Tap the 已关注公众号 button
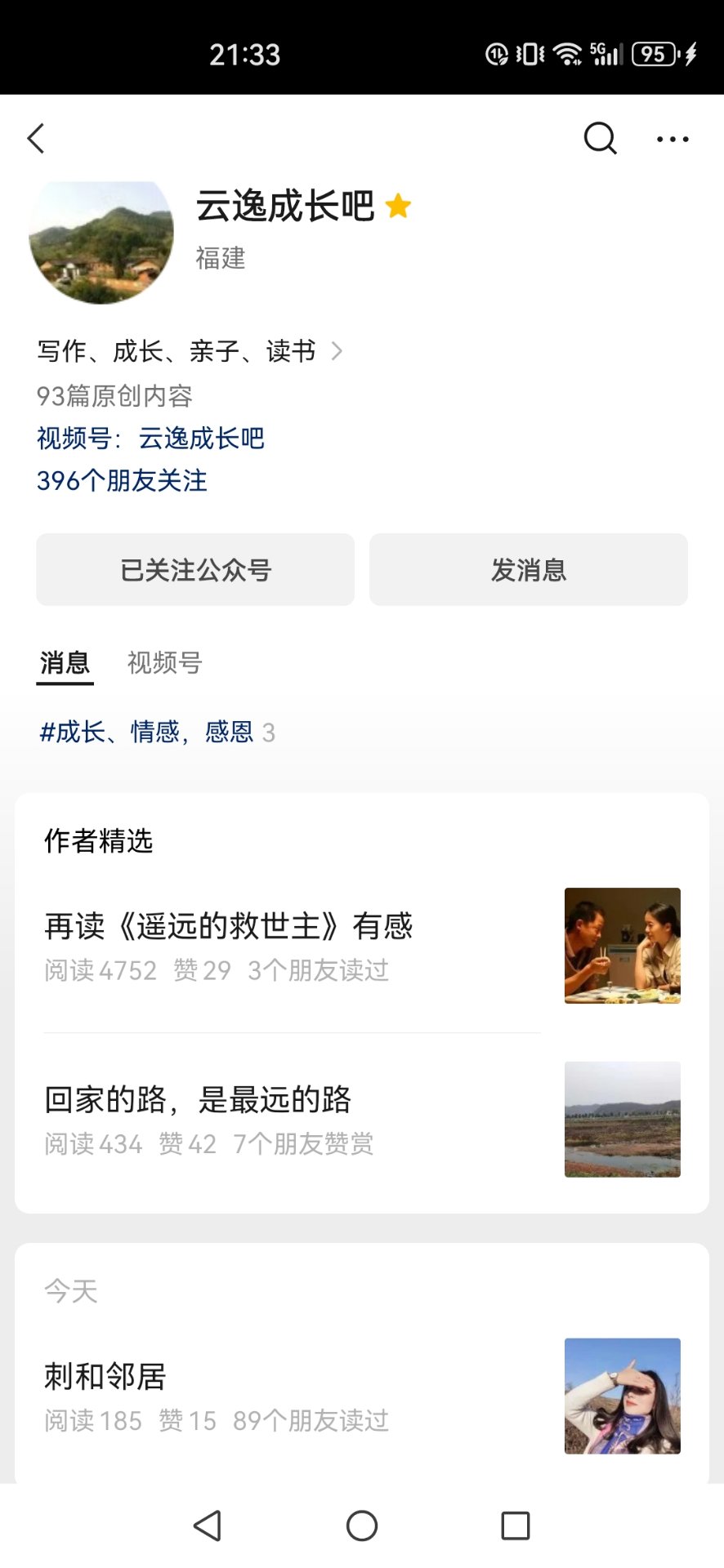724x1568 pixels. [x=195, y=570]
